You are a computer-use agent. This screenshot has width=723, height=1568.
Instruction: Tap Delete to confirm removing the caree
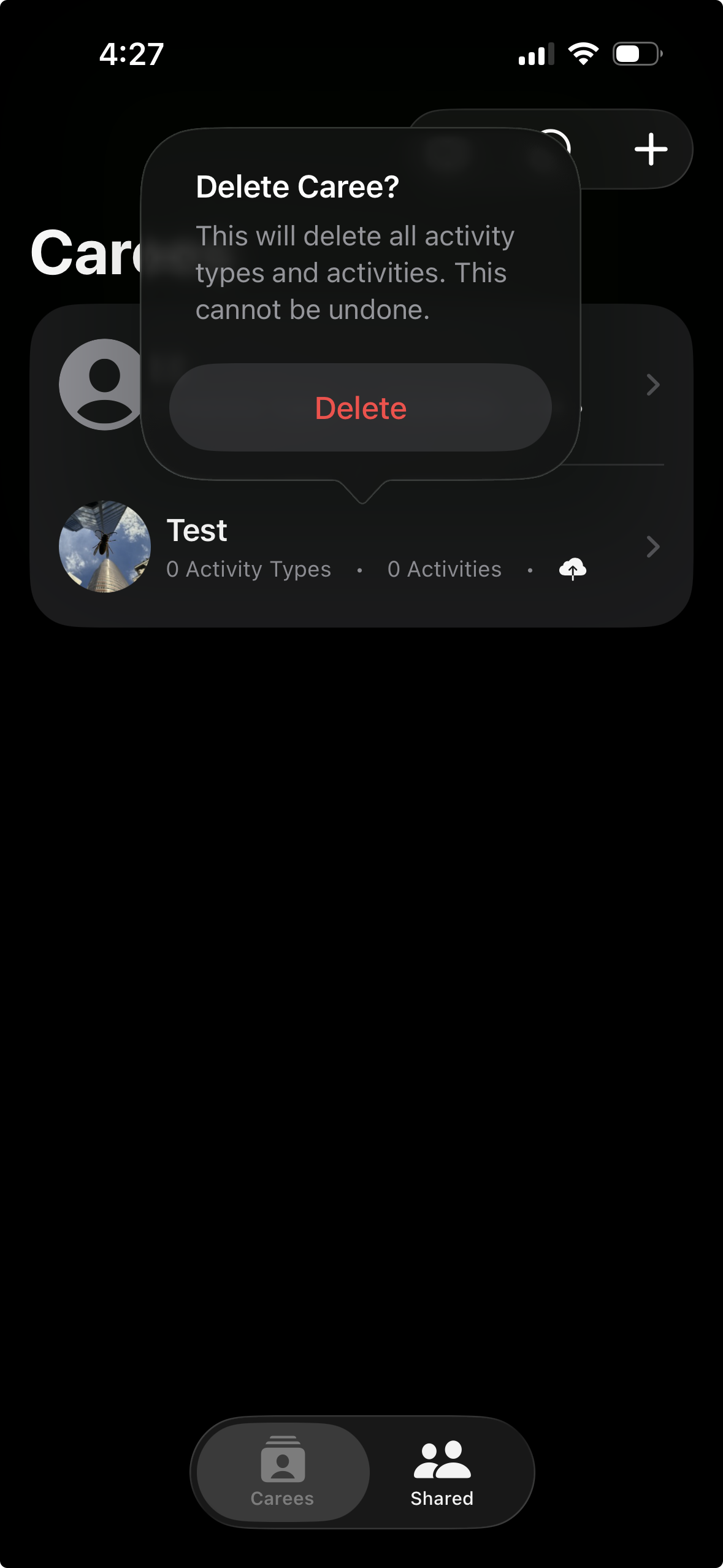[x=361, y=407]
